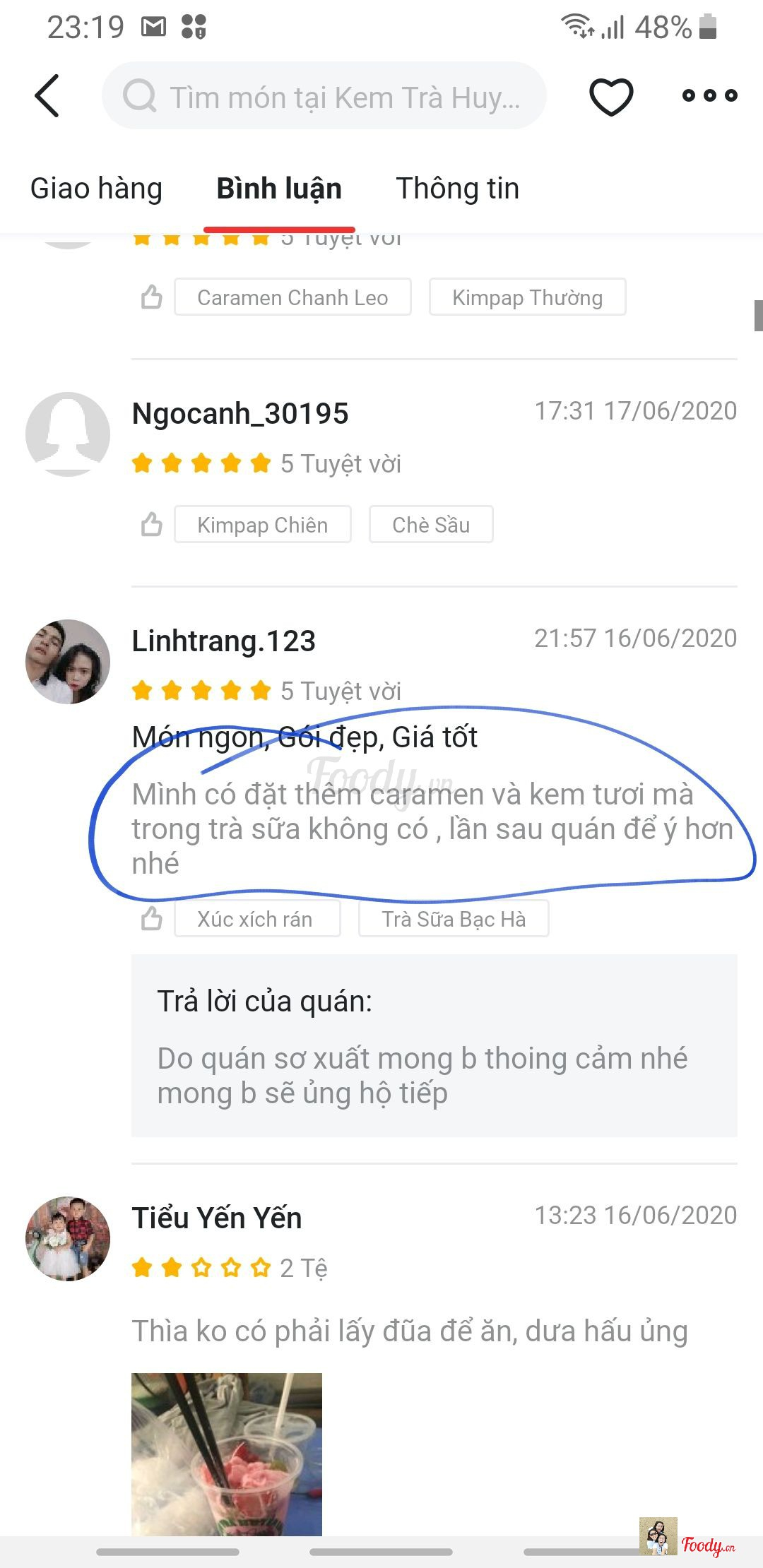Go back using the top-left arrow
This screenshot has height=1568, width=763.
(47, 96)
